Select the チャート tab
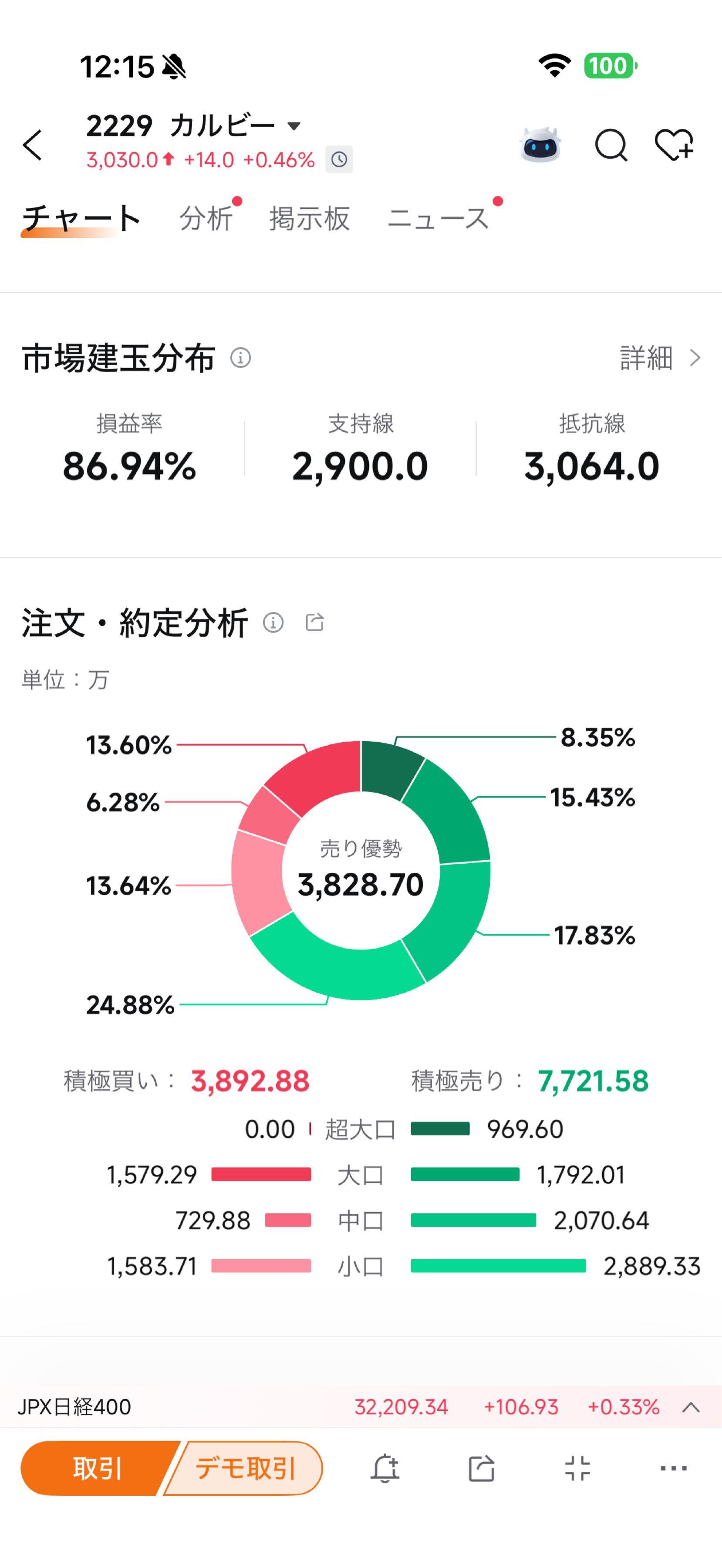The width and height of the screenshot is (722, 1568). [81, 218]
